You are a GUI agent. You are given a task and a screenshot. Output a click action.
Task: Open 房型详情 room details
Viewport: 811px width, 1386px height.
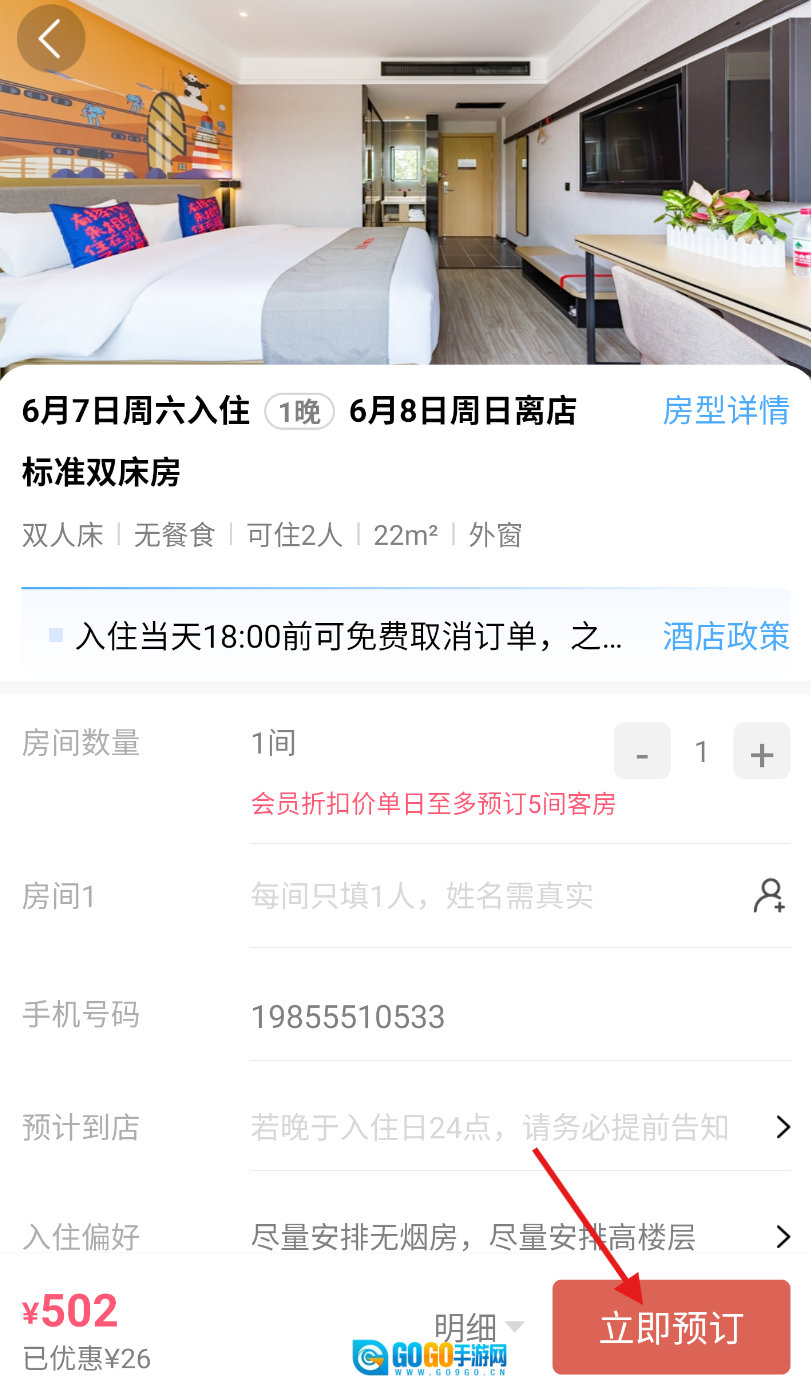[725, 410]
